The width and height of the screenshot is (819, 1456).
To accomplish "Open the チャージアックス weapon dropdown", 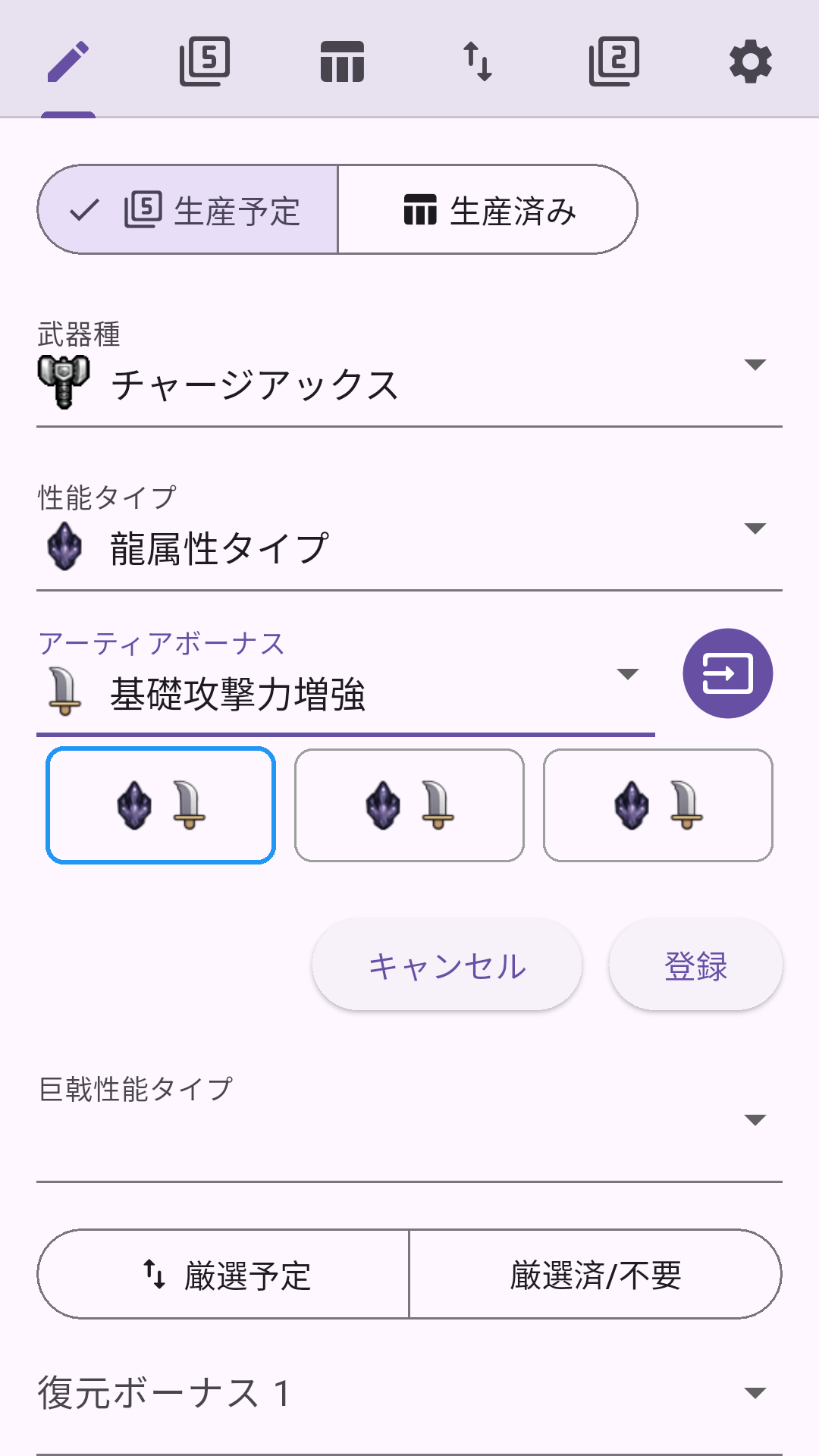I will point(755,366).
